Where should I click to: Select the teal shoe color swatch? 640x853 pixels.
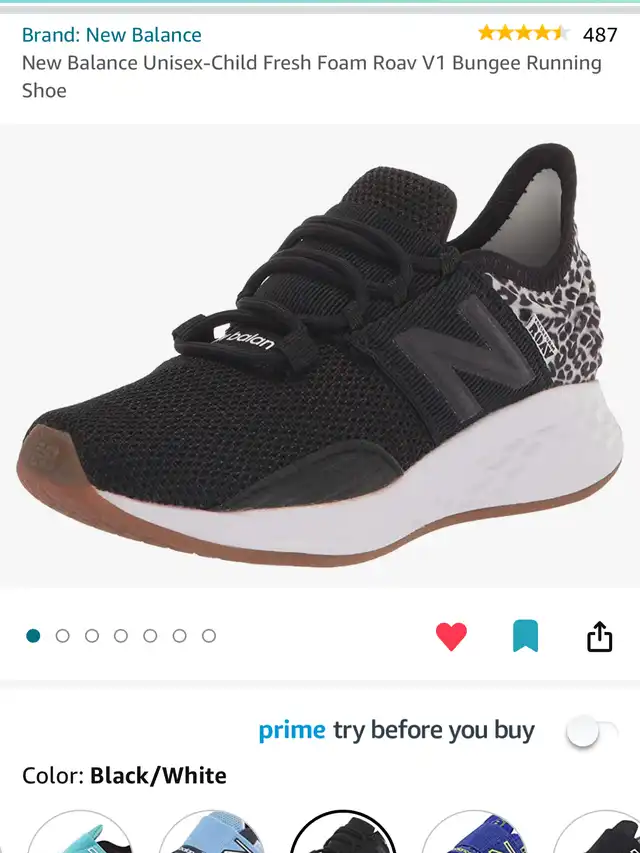(x=79, y=833)
